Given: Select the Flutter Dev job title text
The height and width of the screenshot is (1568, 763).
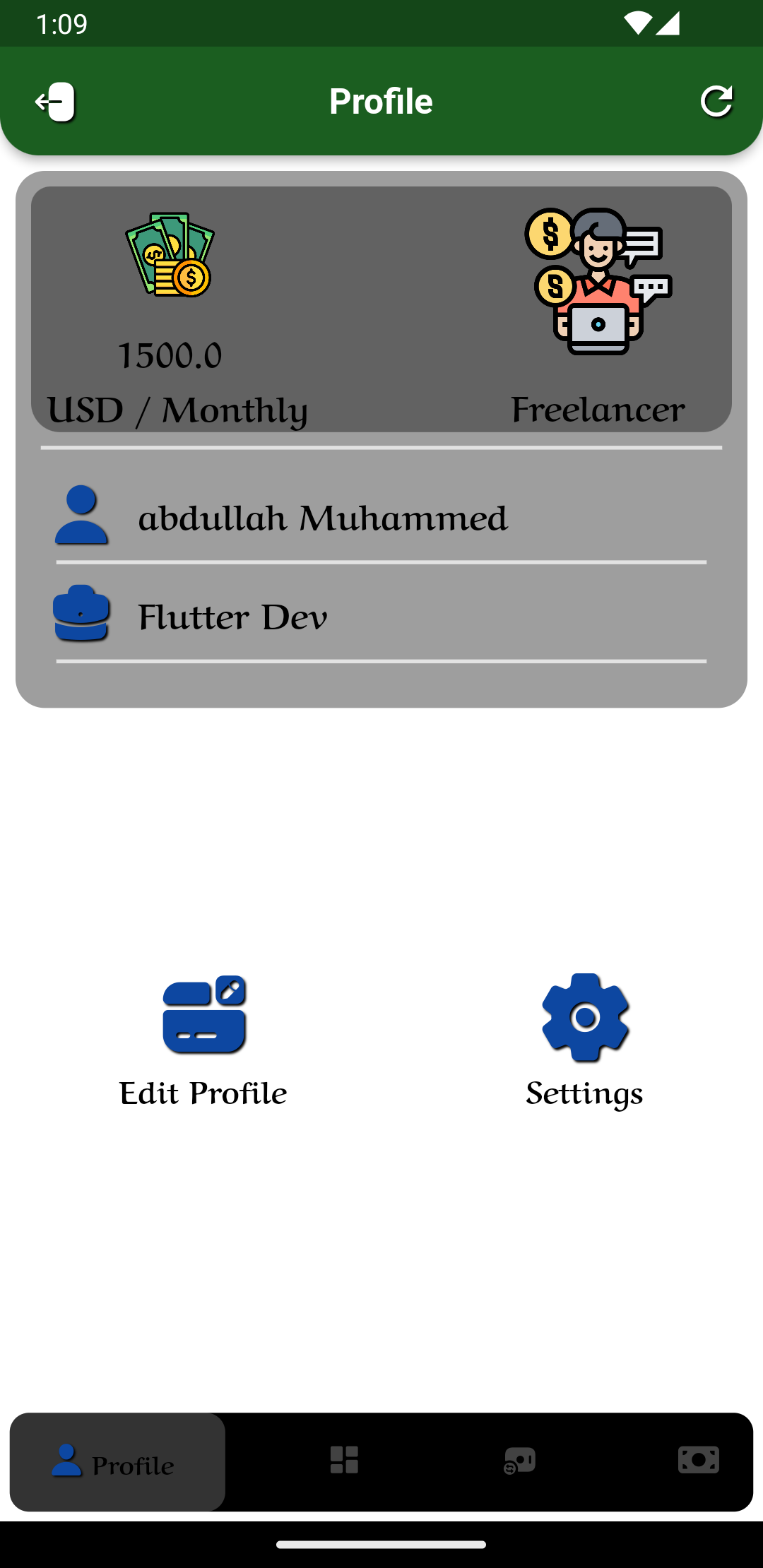Looking at the screenshot, I should [232, 616].
